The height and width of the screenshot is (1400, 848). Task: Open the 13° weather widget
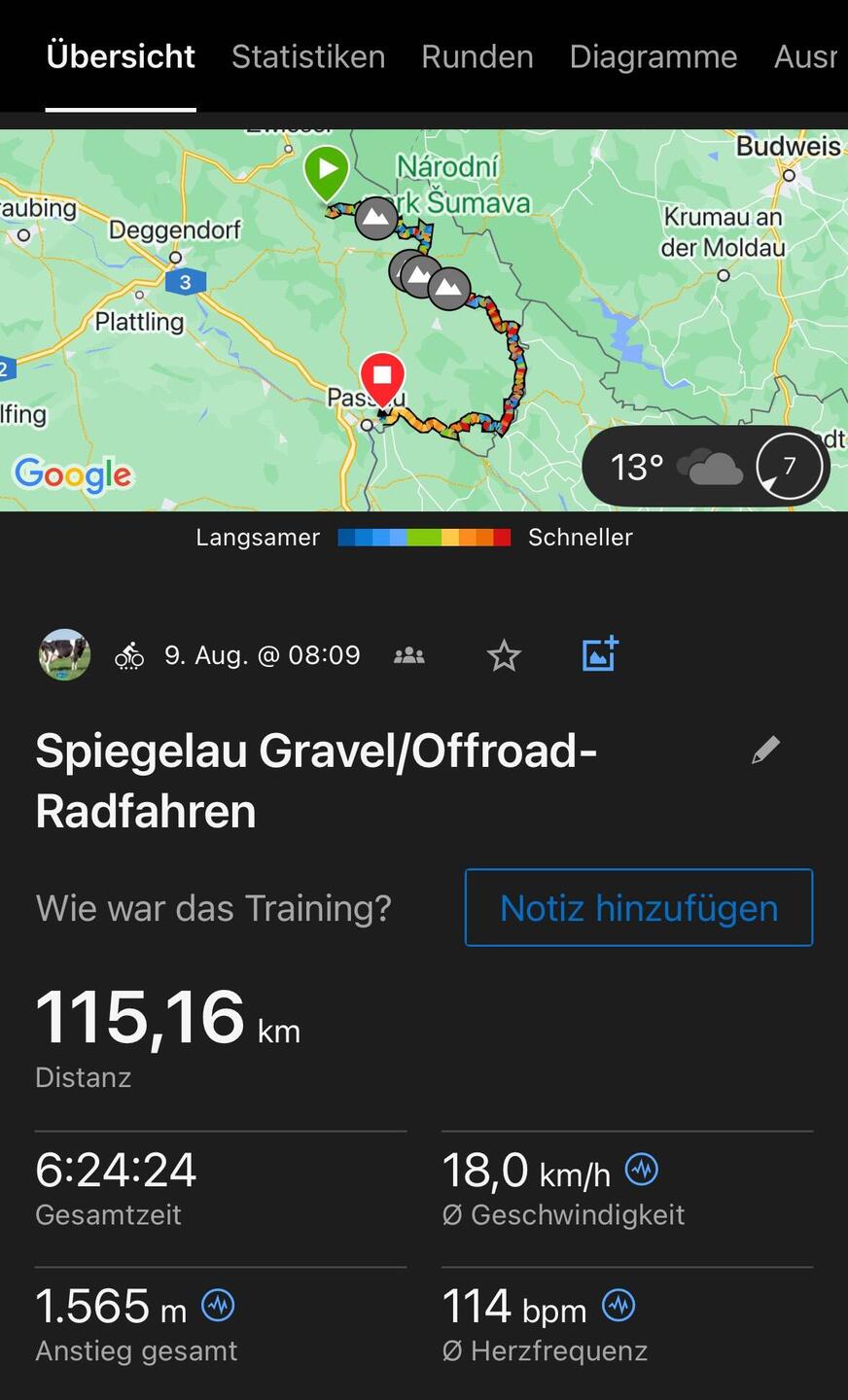coord(706,467)
